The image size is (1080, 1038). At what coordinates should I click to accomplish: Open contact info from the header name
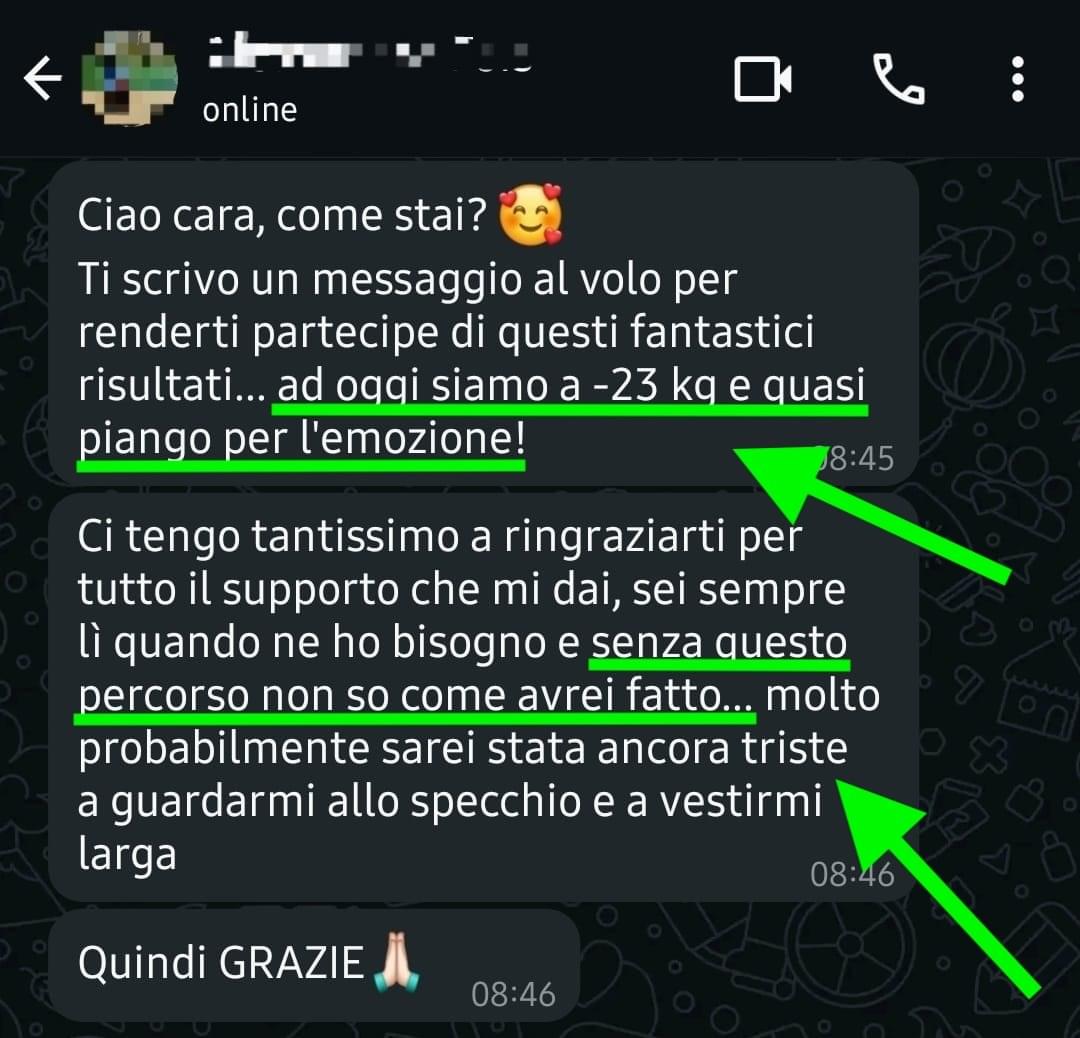point(369,53)
